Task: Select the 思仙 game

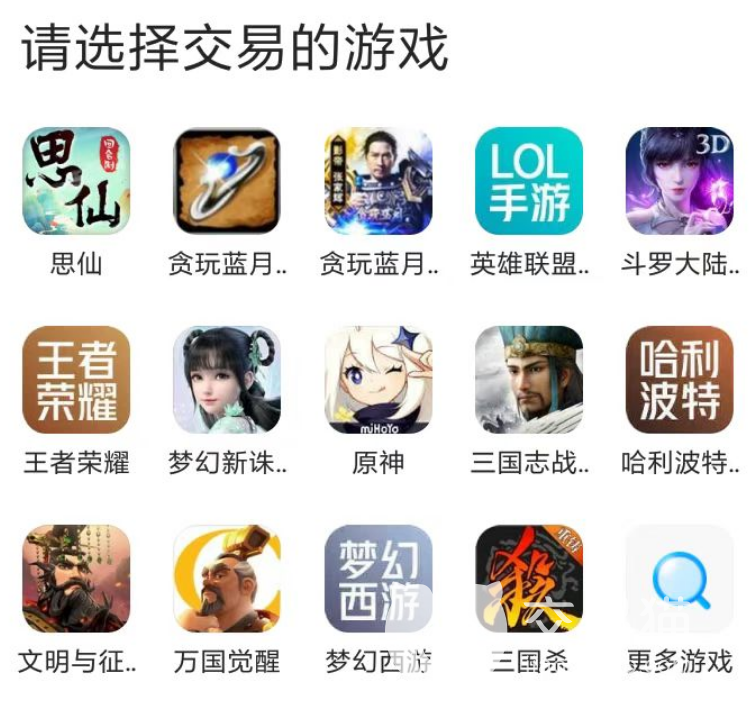Action: click(76, 181)
